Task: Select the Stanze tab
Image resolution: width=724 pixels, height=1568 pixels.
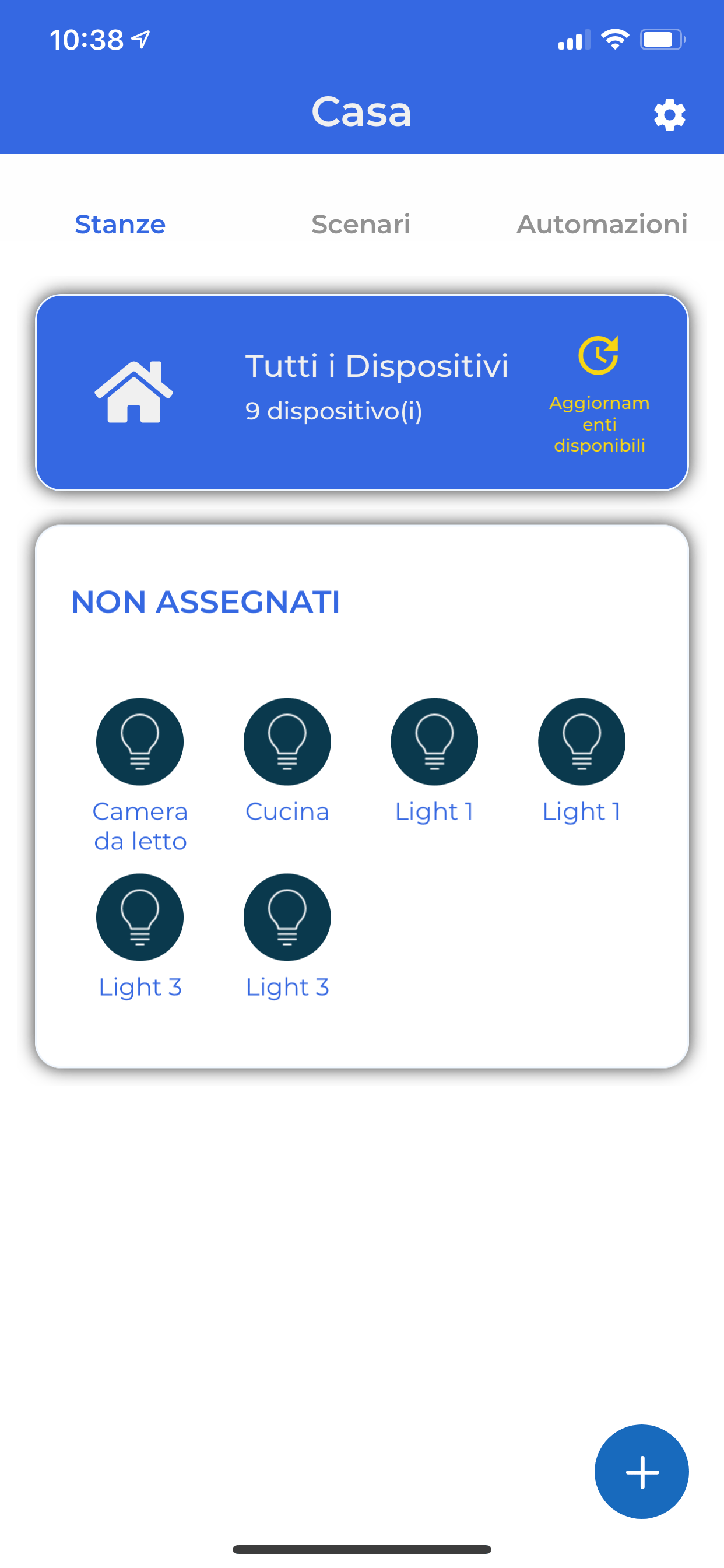Action: click(120, 224)
